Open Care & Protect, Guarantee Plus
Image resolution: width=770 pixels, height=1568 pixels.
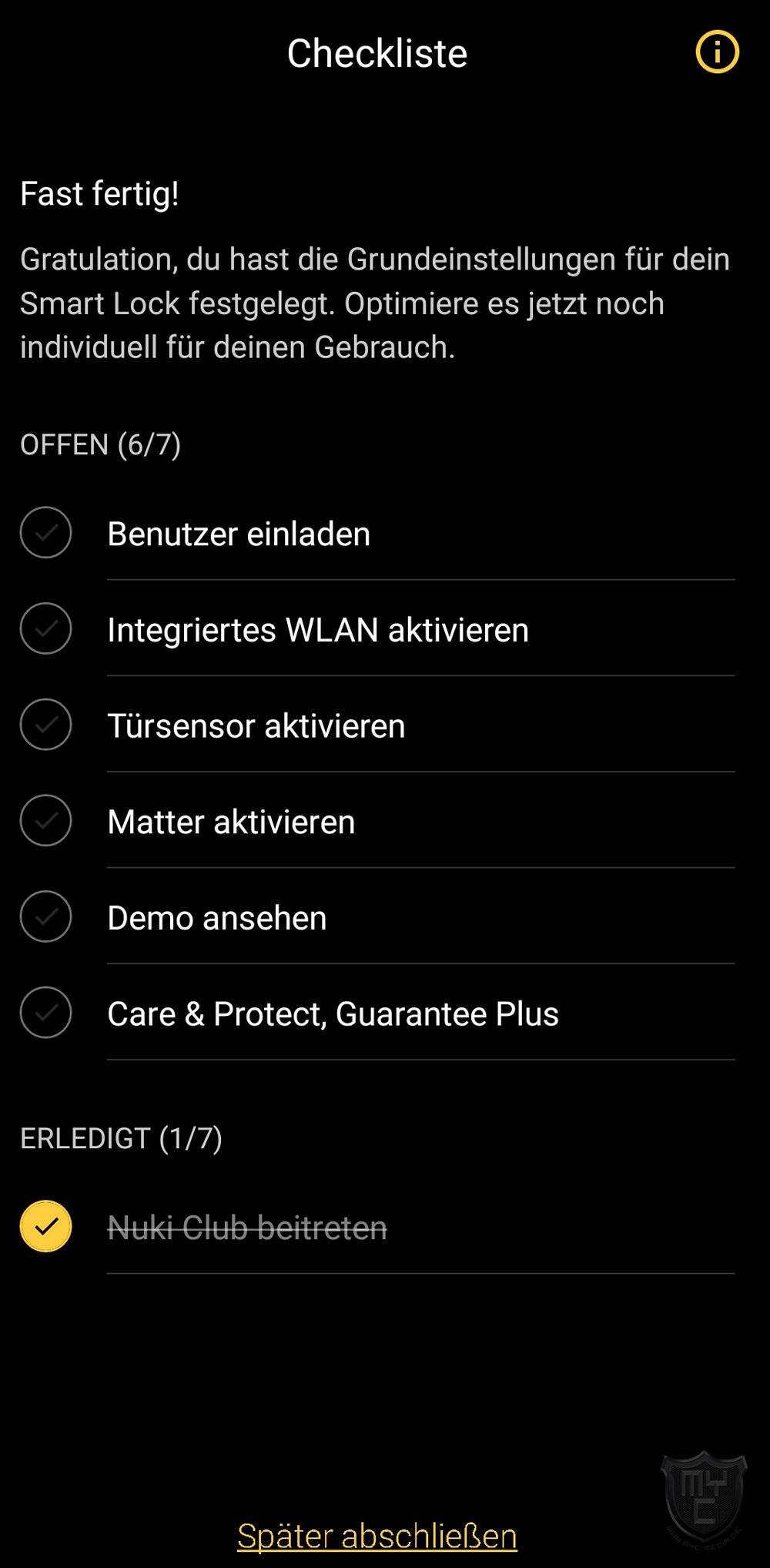coord(377,1013)
